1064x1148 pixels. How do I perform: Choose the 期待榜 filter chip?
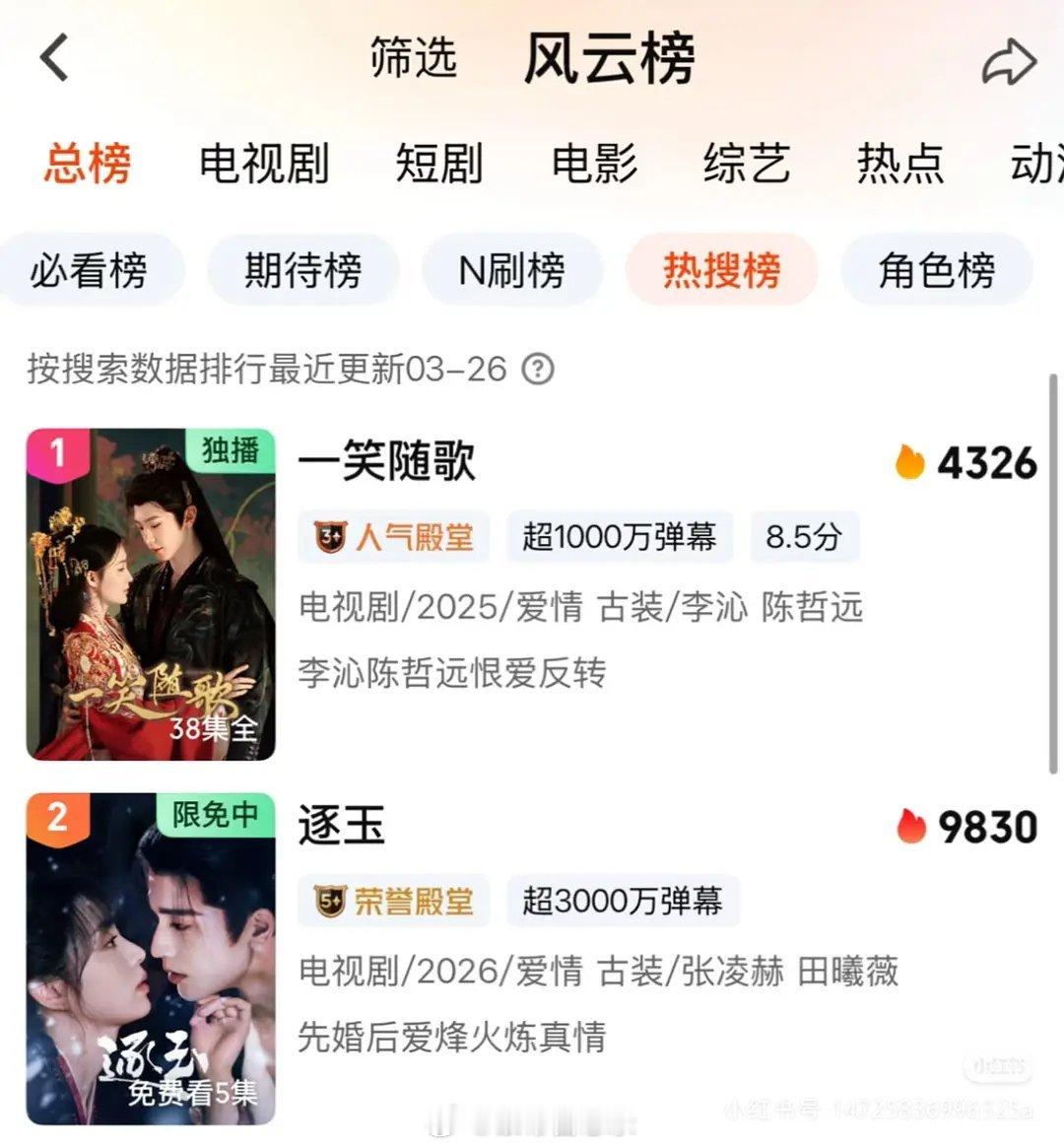tap(301, 270)
